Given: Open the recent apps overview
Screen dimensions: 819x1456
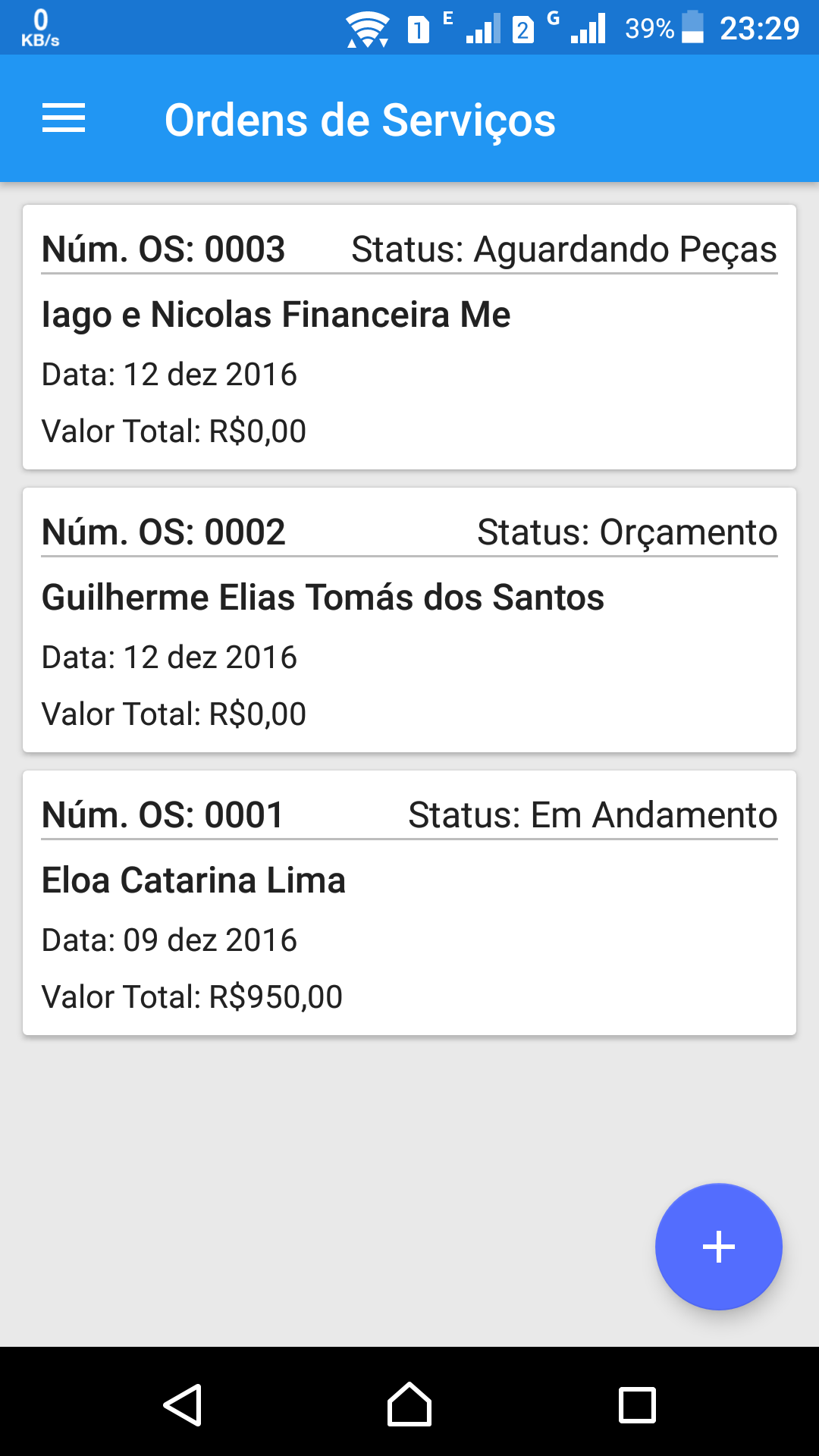Looking at the screenshot, I should (637, 1405).
